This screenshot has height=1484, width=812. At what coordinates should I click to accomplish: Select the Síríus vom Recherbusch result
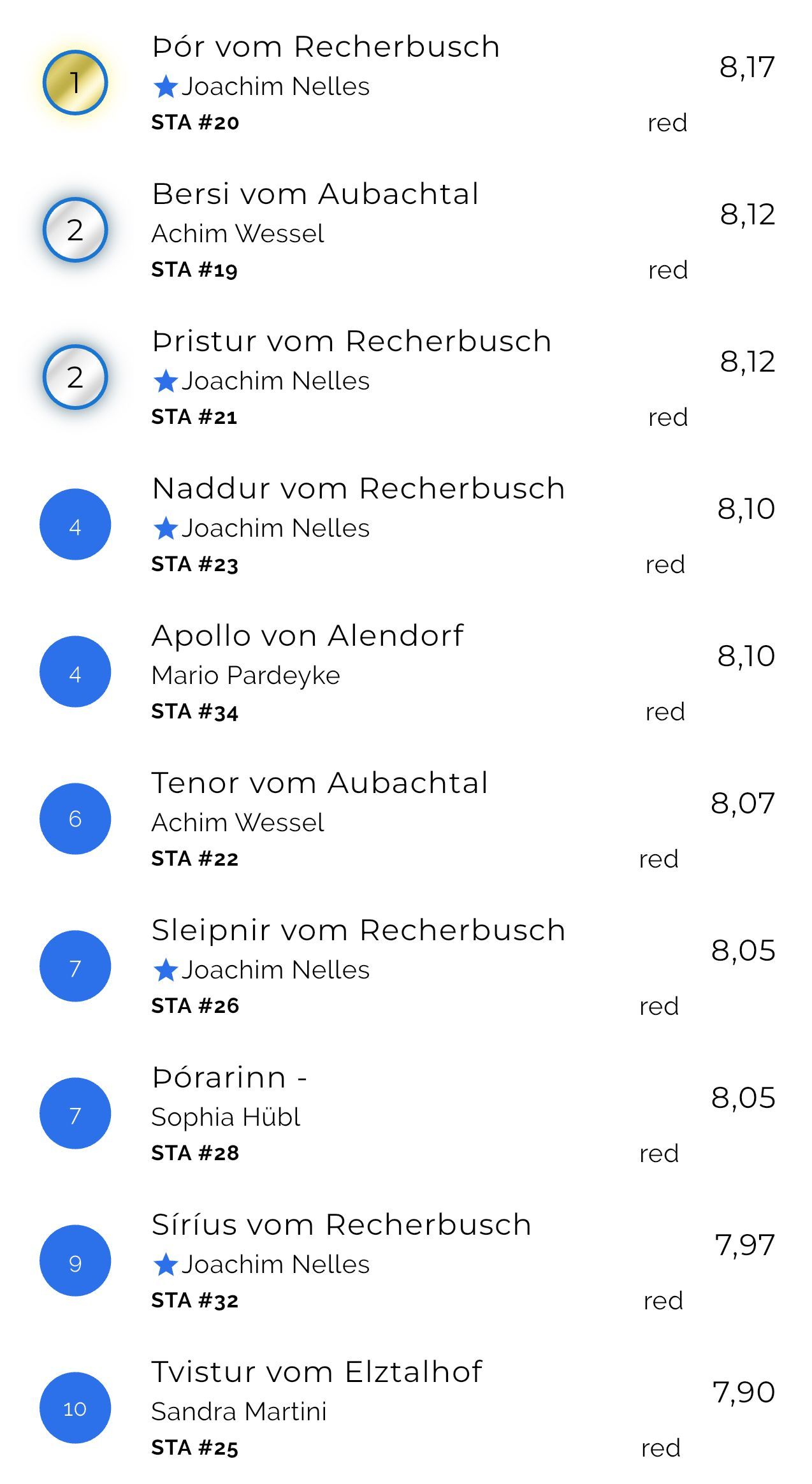click(341, 1226)
